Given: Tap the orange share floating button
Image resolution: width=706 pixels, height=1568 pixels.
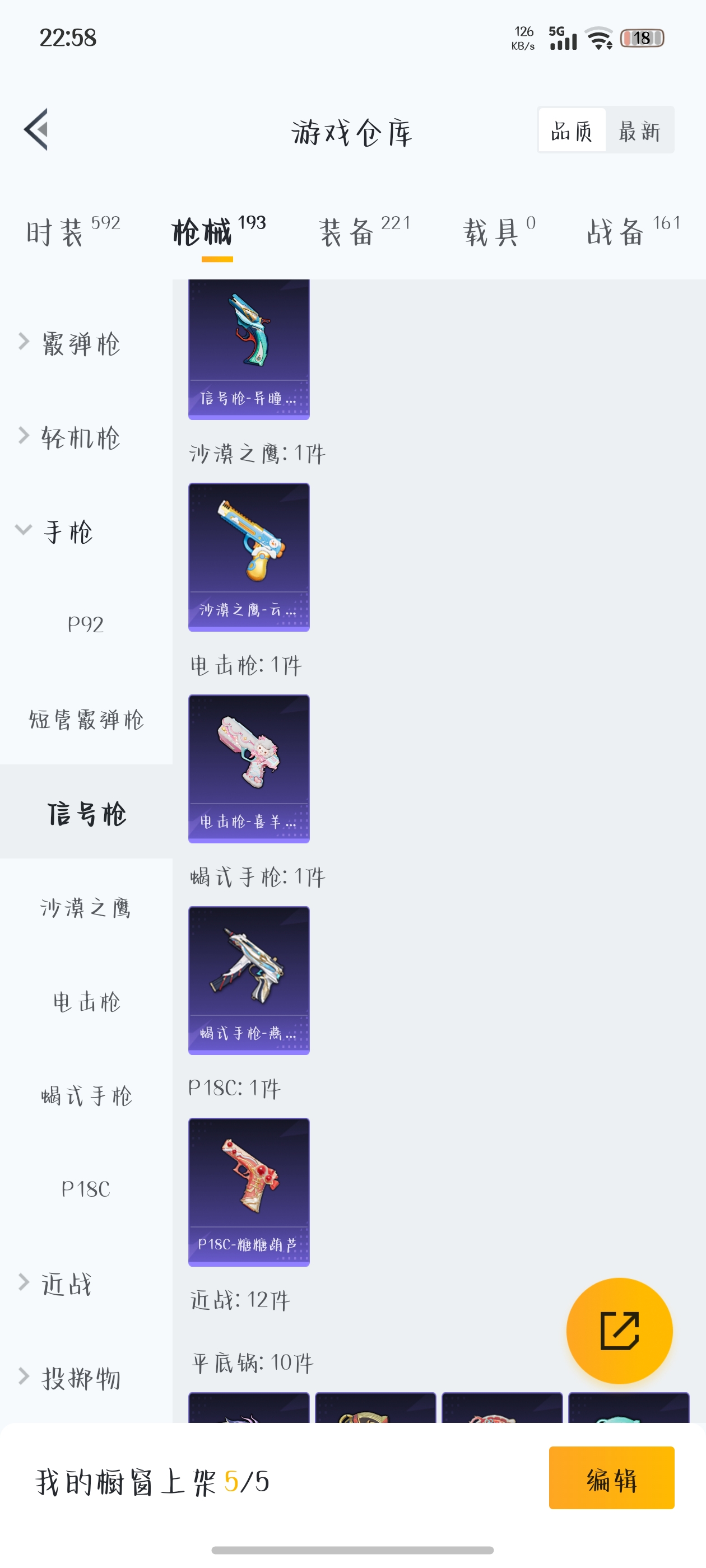Looking at the screenshot, I should (x=619, y=1331).
